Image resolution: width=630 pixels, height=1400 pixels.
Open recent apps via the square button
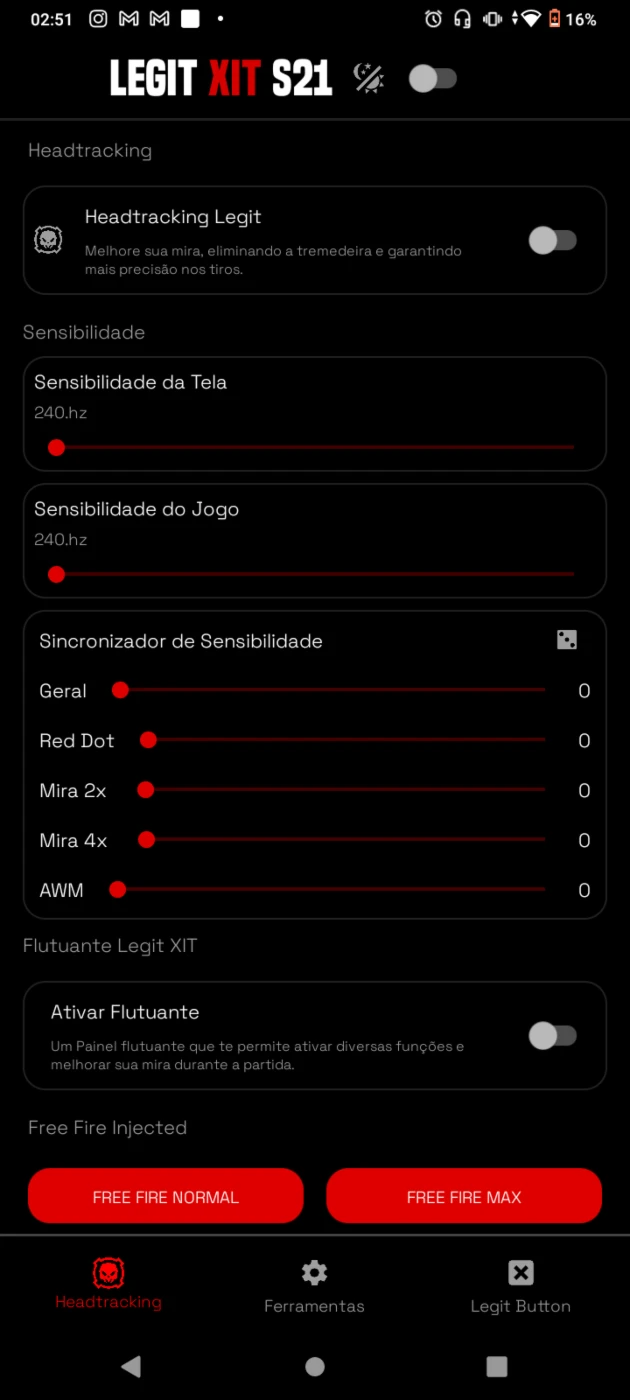tap(497, 1366)
